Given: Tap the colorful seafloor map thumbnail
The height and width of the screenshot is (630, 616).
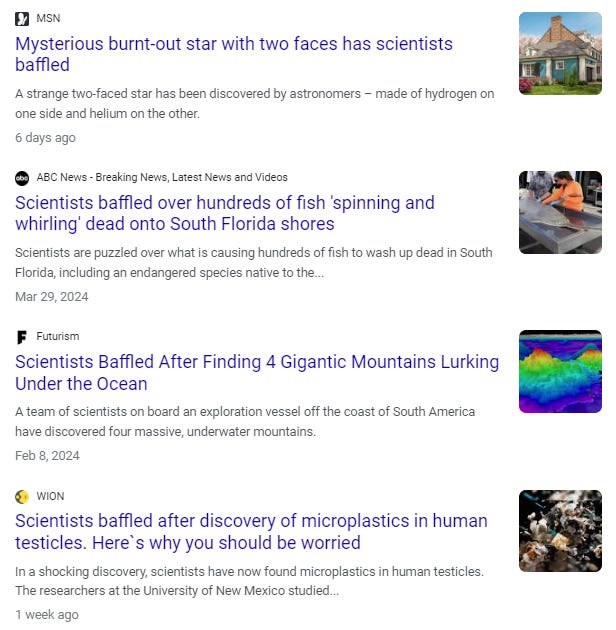Looking at the screenshot, I should [x=560, y=372].
